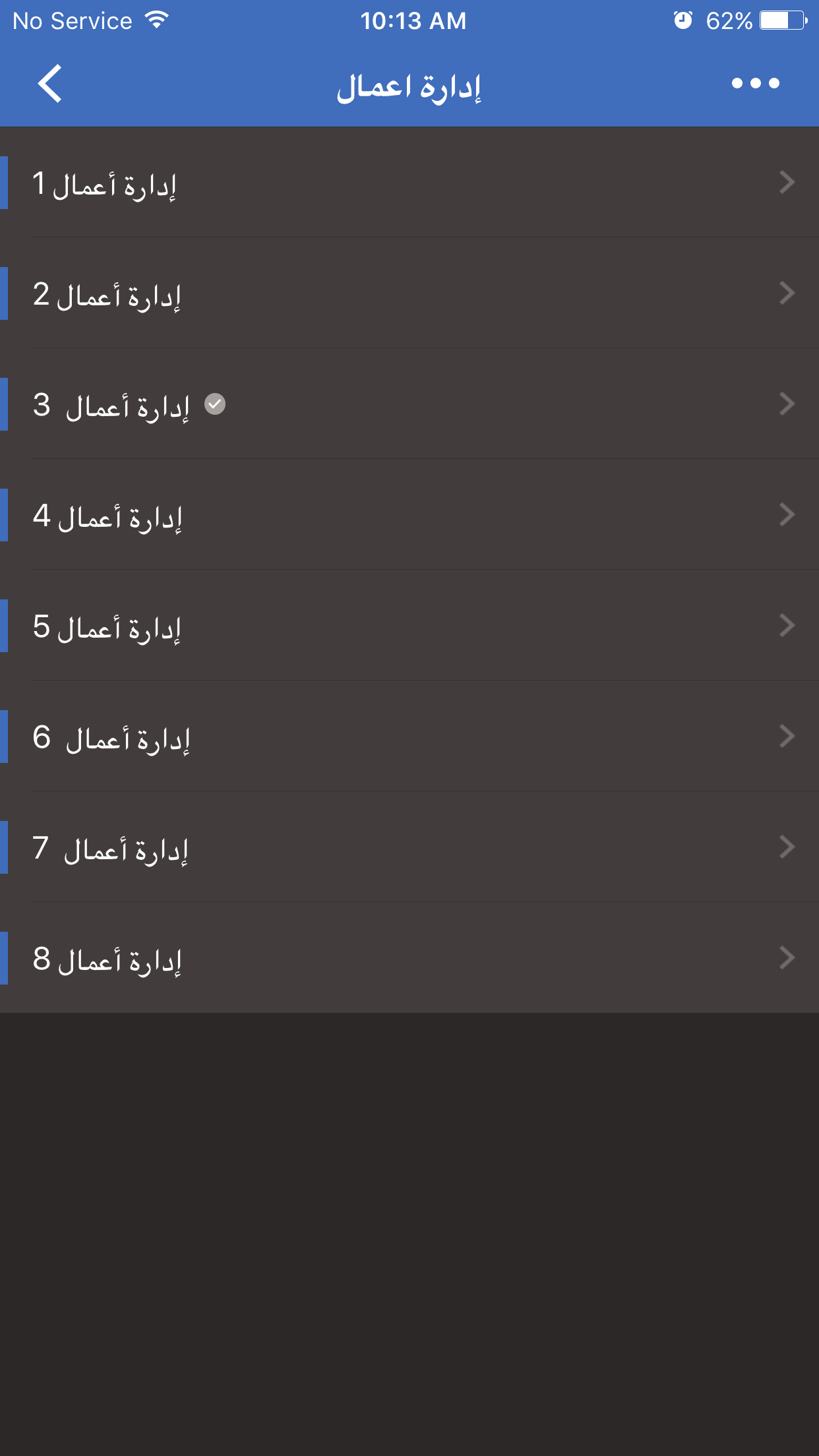Go back using the header arrow
The image size is (819, 1456).
point(50,84)
